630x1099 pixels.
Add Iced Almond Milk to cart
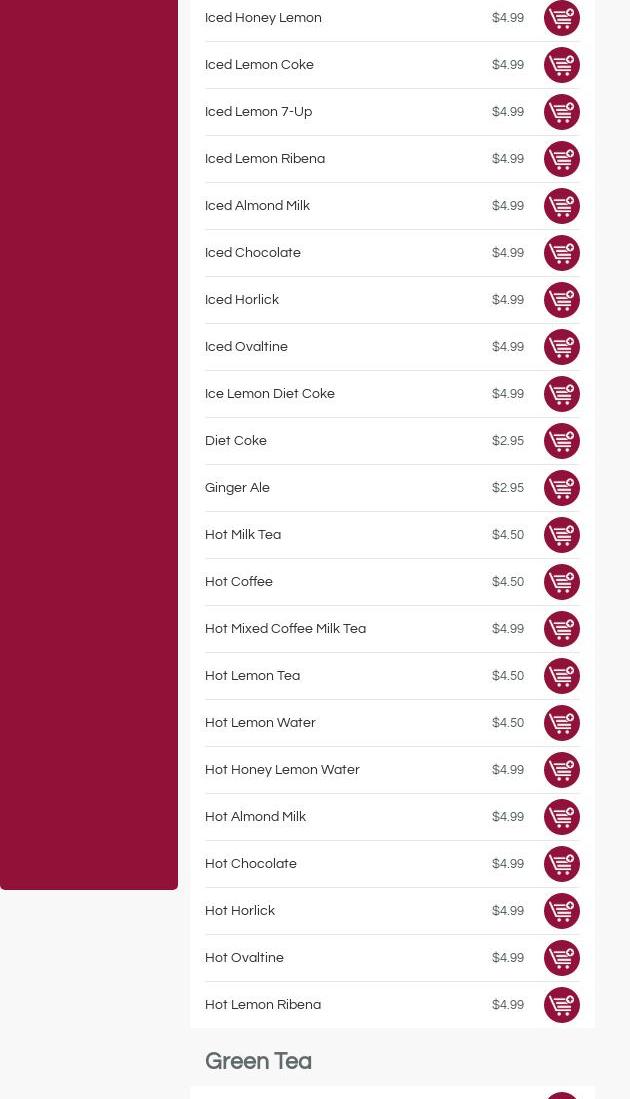click(561, 206)
